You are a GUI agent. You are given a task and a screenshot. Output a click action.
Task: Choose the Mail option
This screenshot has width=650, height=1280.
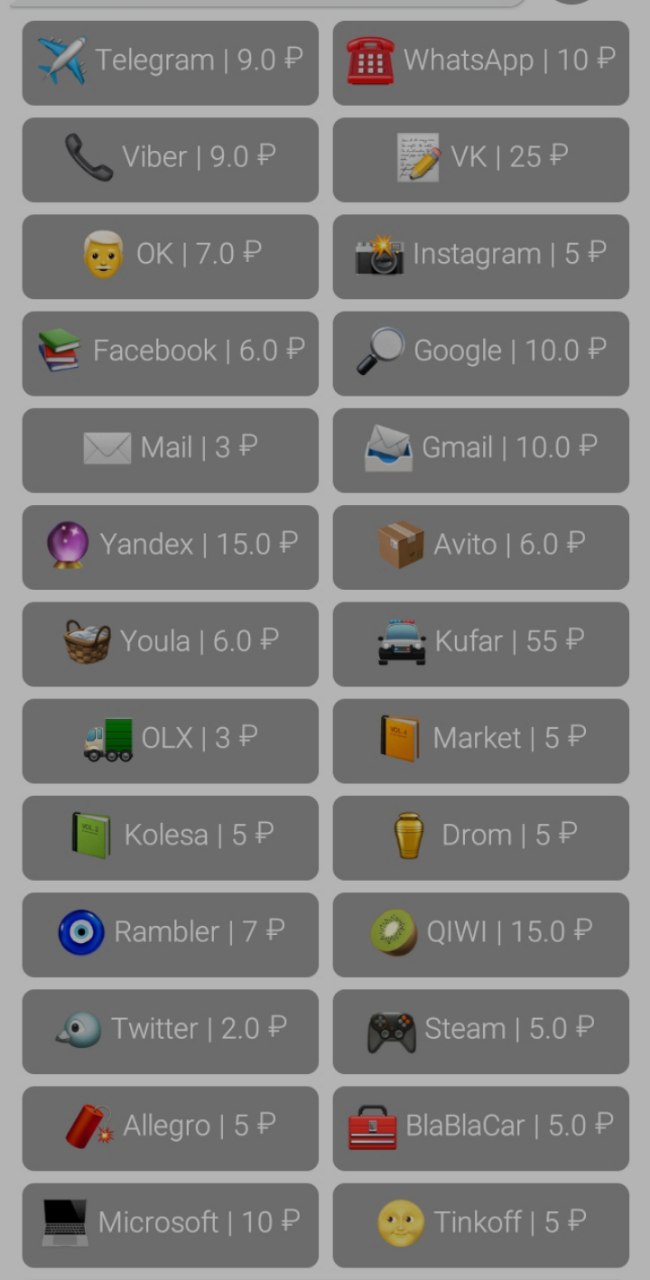click(x=170, y=450)
